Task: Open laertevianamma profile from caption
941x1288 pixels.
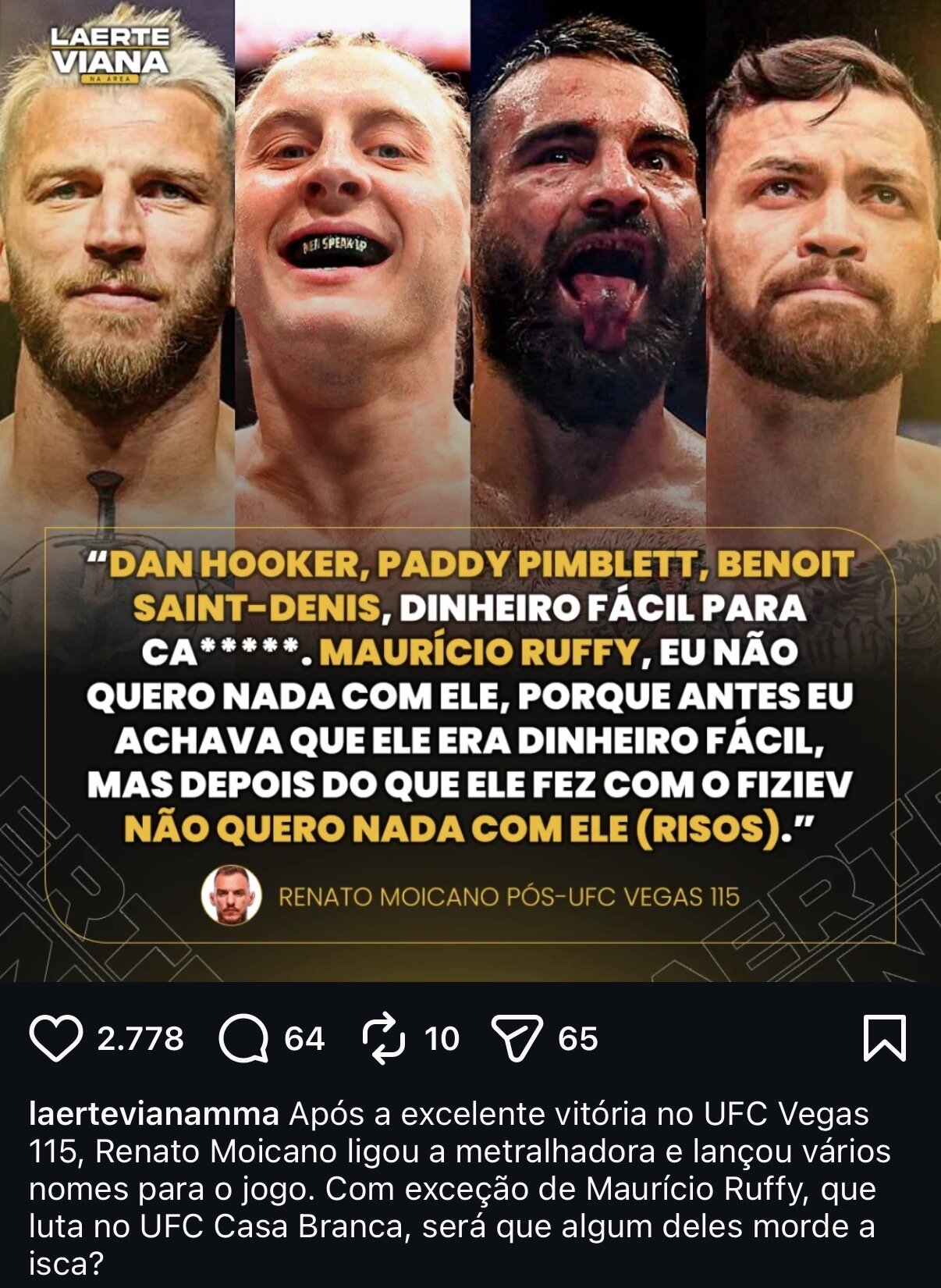Action: pyautogui.click(x=154, y=1114)
